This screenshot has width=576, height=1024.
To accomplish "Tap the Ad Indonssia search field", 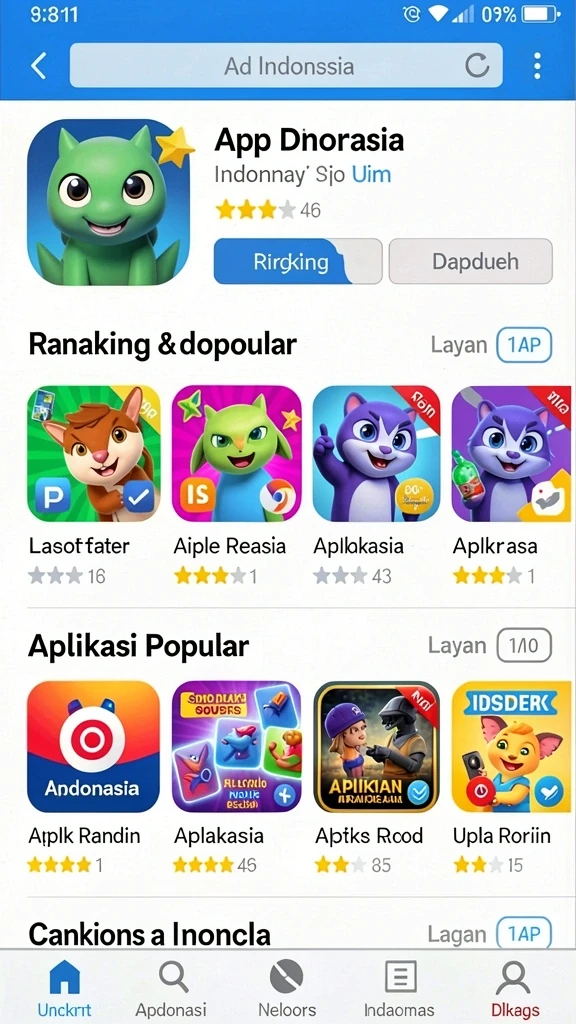I will (x=286, y=65).
